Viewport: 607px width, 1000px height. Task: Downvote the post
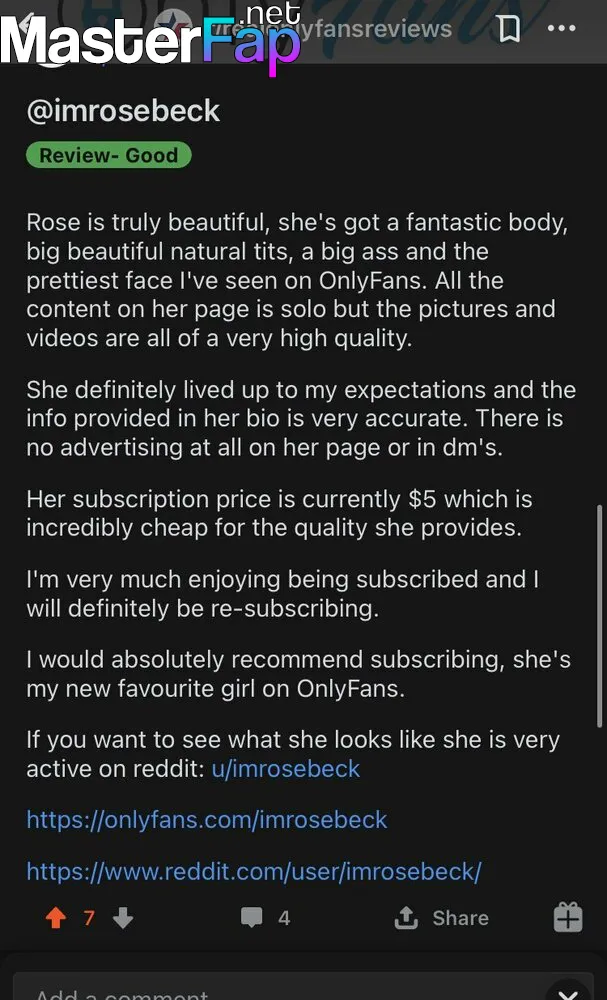tap(122, 918)
